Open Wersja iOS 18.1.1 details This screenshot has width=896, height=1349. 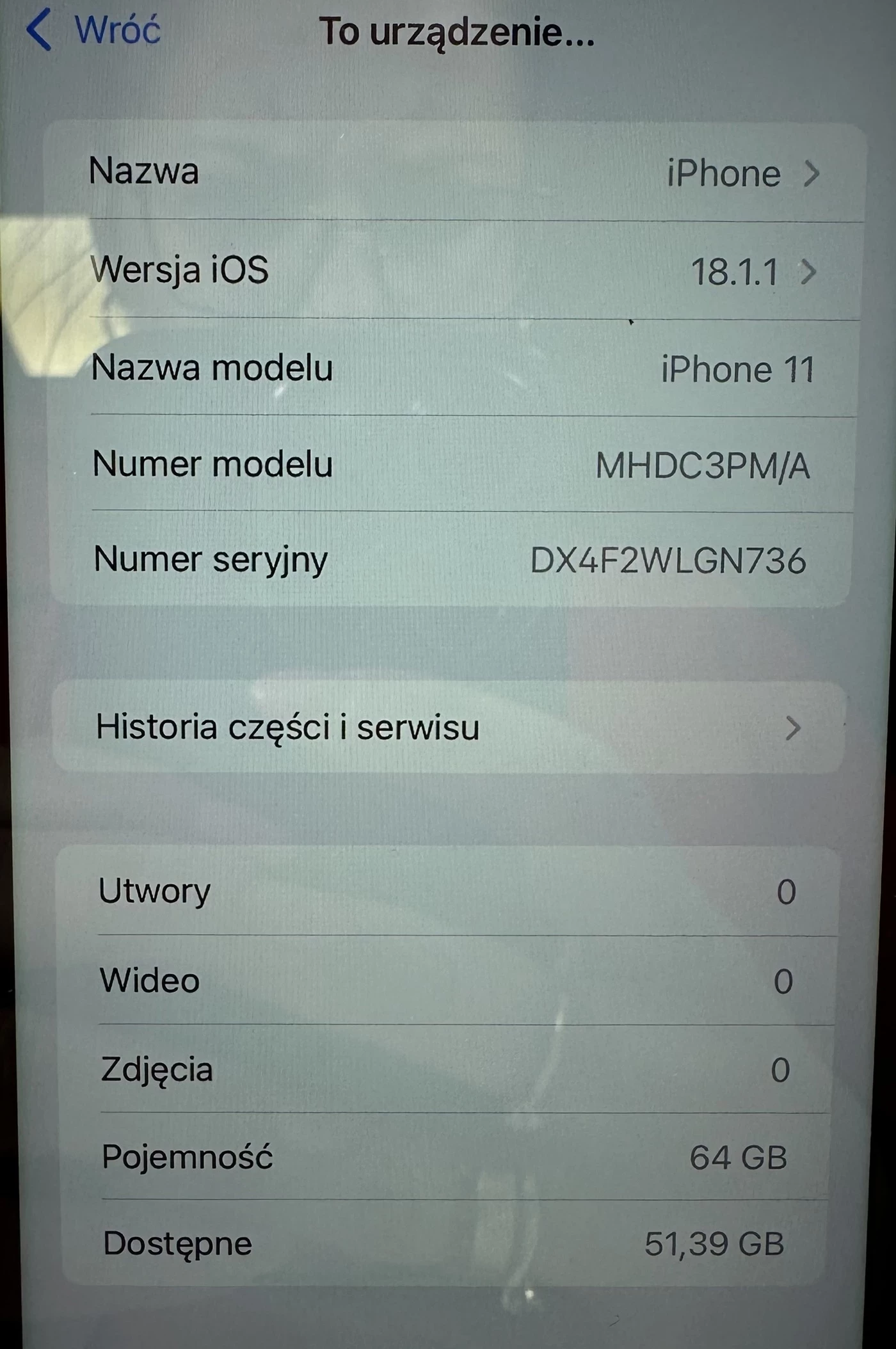pyautogui.click(x=453, y=271)
